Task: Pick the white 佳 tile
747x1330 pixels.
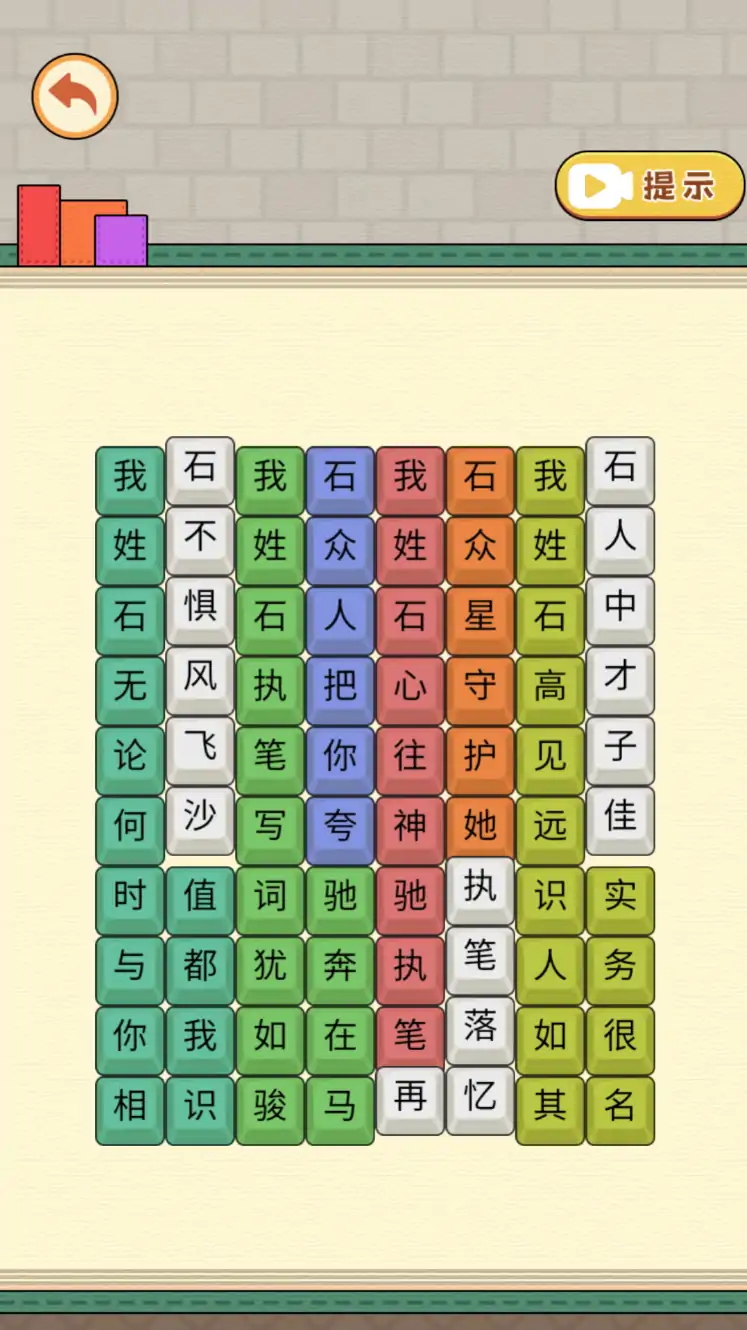Action: coord(620,819)
